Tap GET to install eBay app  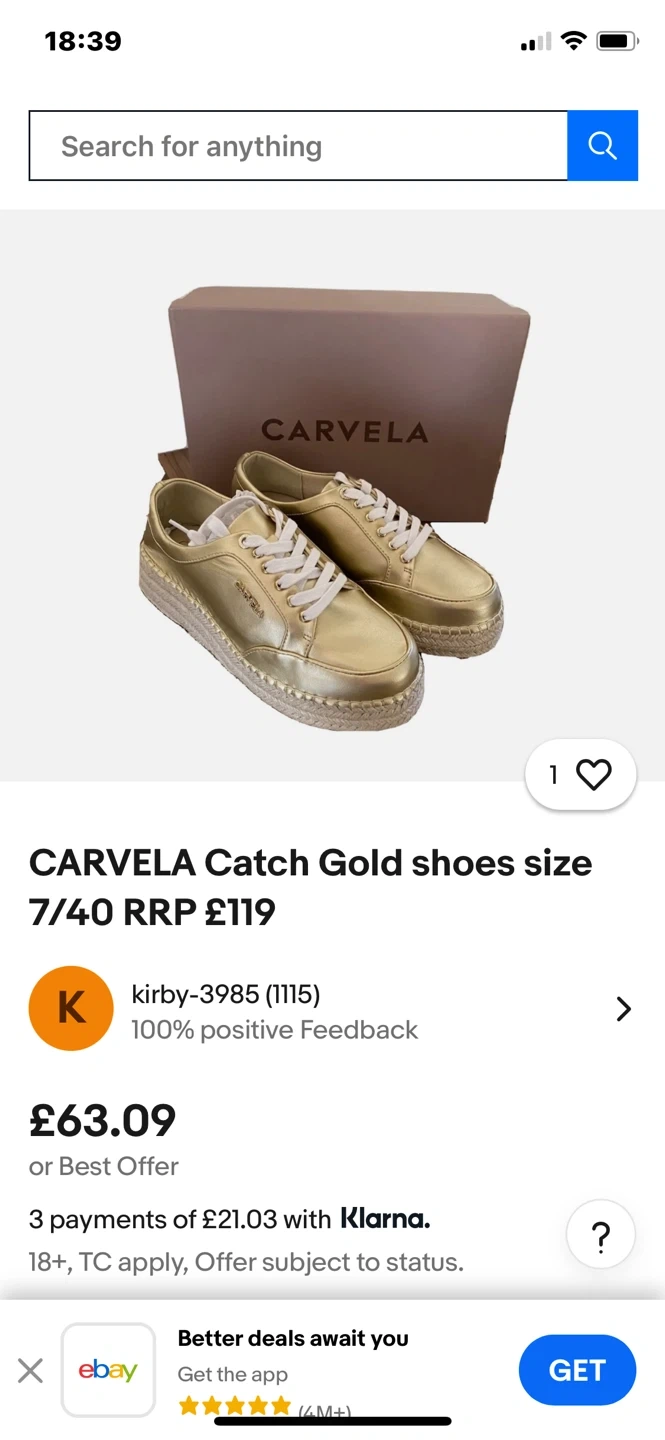point(577,1370)
